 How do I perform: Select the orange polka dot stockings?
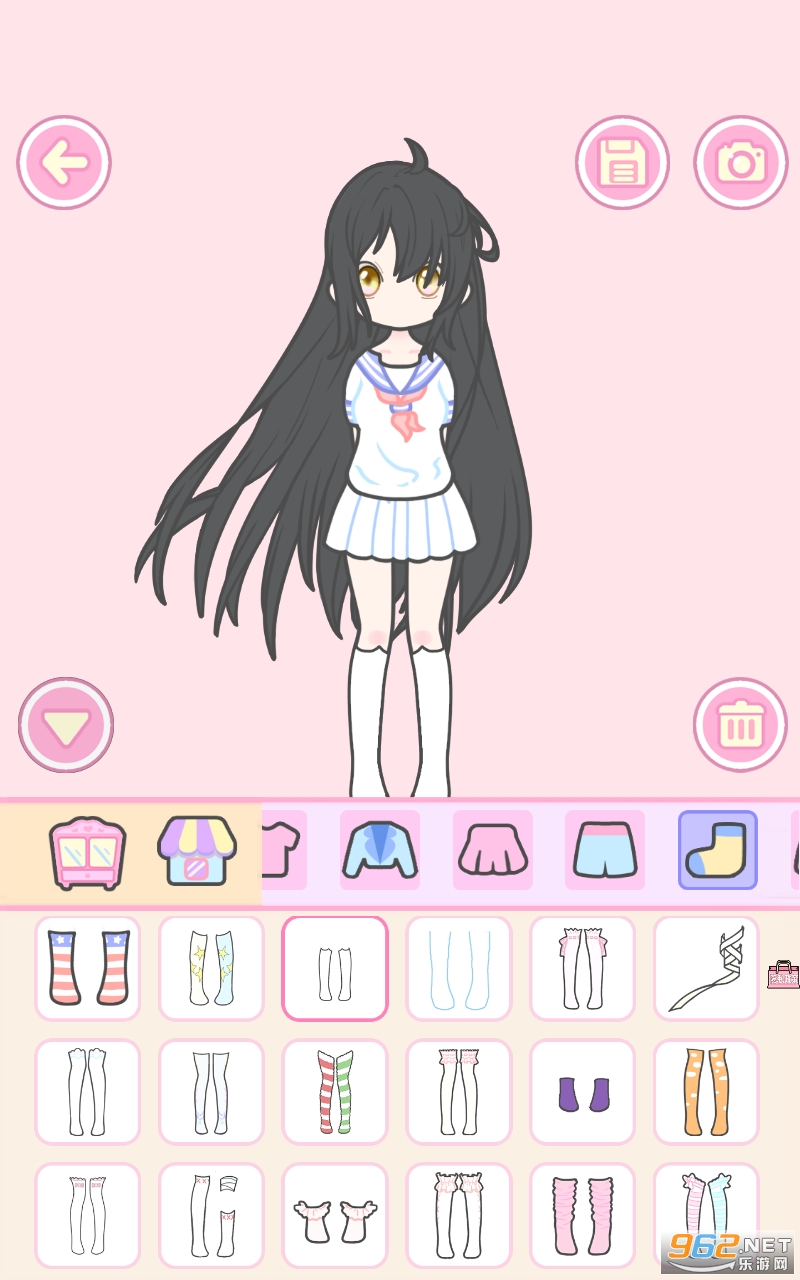tap(706, 1091)
